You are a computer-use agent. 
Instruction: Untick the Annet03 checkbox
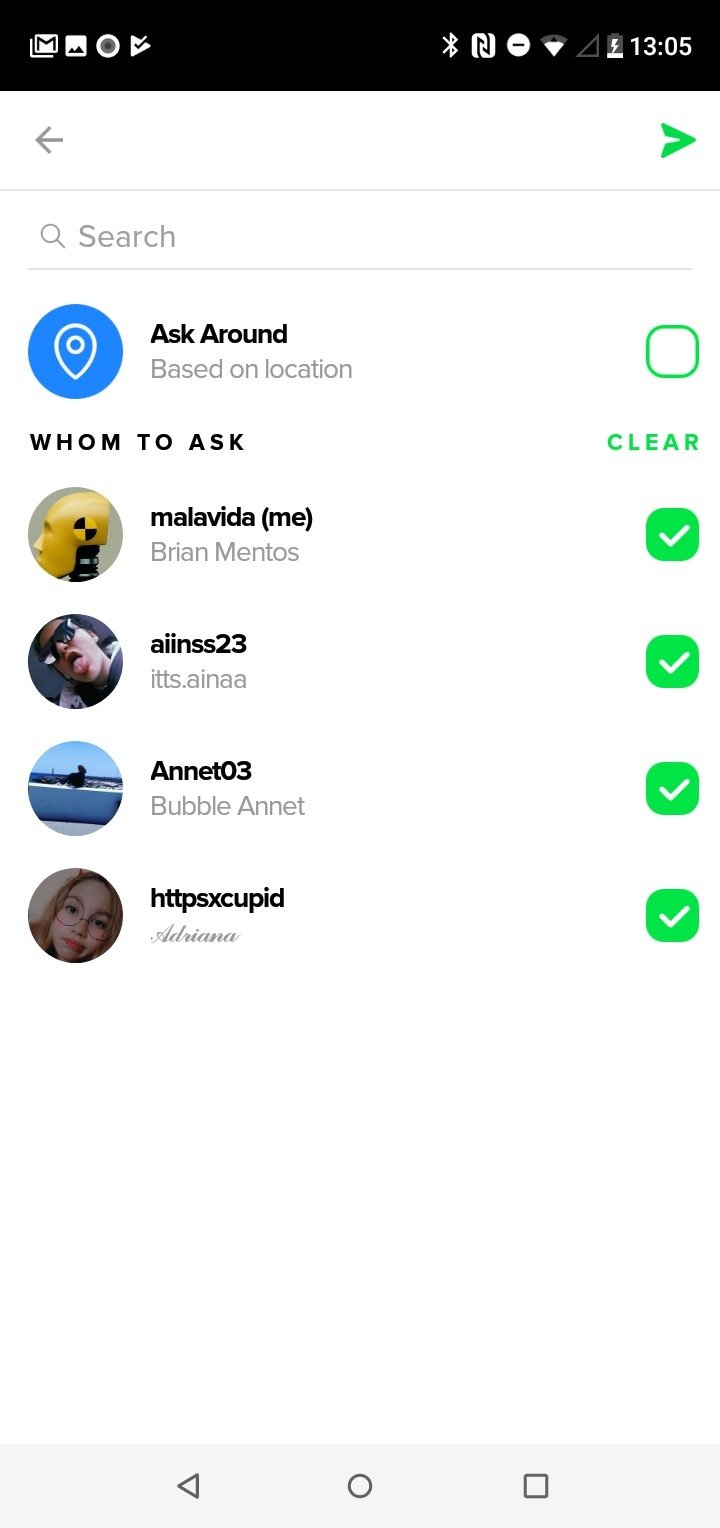coord(672,789)
